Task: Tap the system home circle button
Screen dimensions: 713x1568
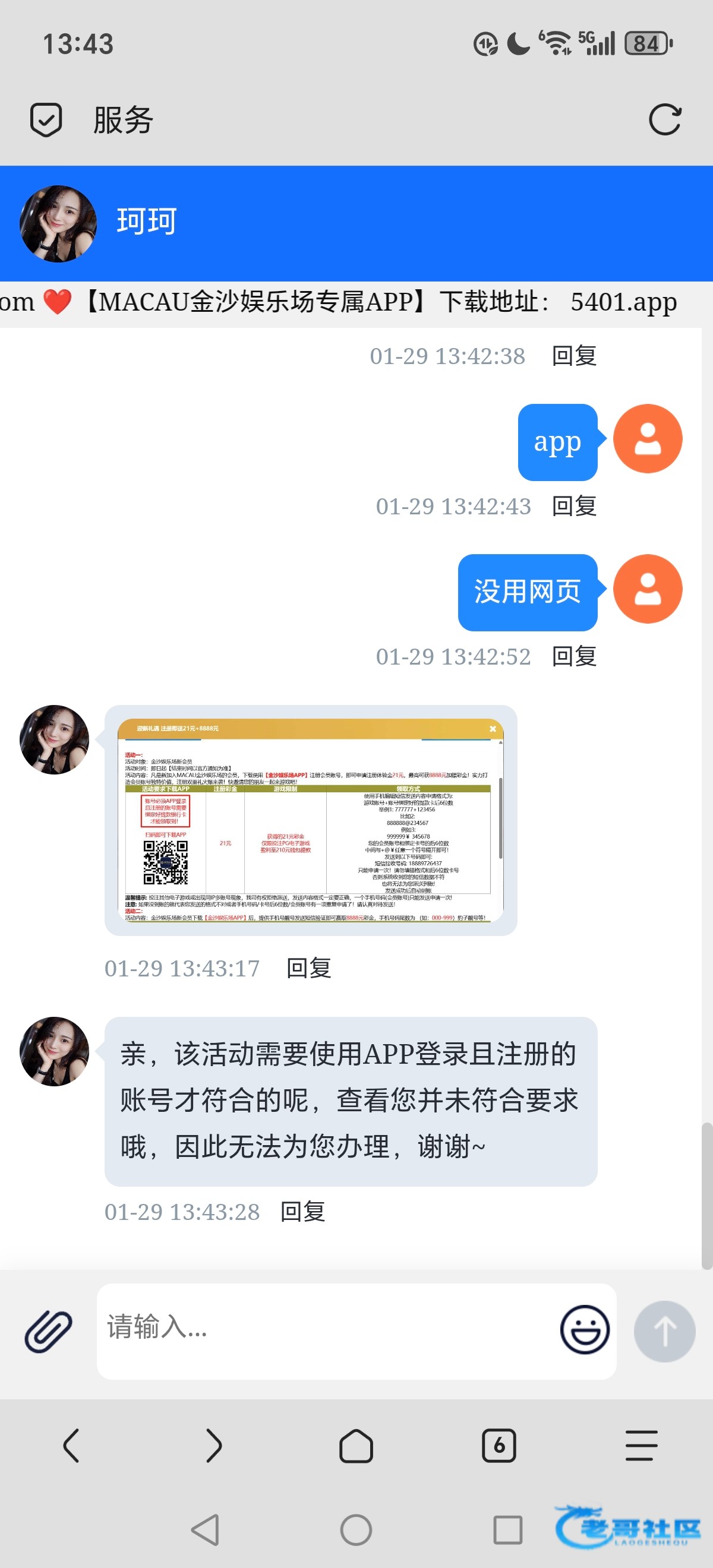Action: pos(356,1529)
